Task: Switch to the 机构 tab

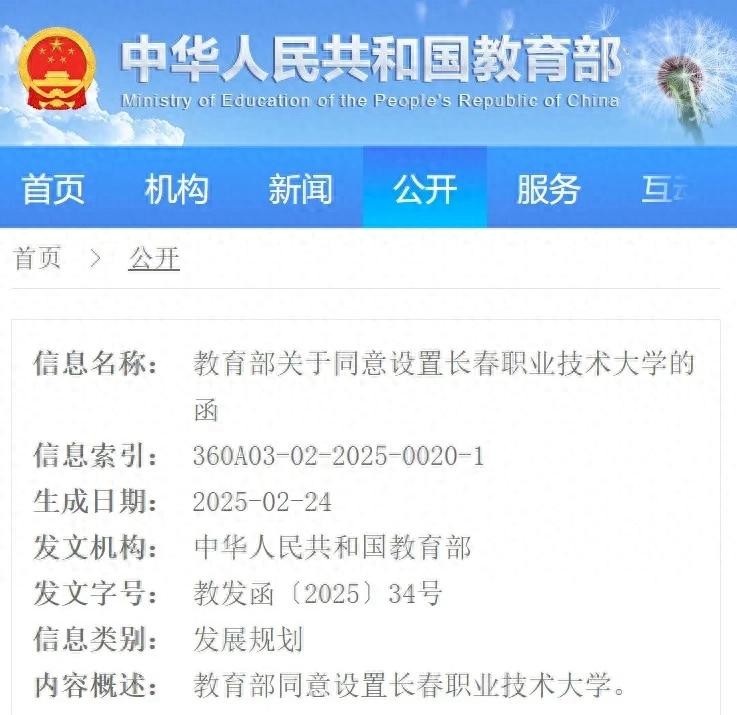Action: [x=176, y=189]
